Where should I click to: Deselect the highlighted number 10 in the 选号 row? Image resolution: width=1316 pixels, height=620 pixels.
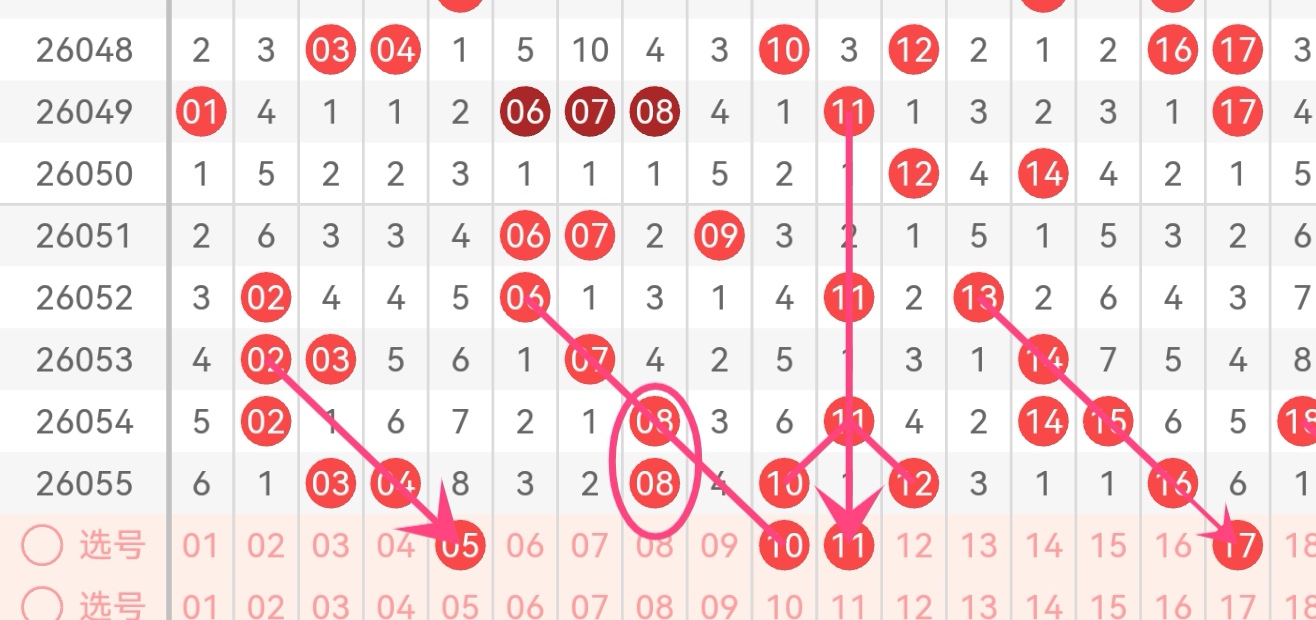(x=784, y=546)
